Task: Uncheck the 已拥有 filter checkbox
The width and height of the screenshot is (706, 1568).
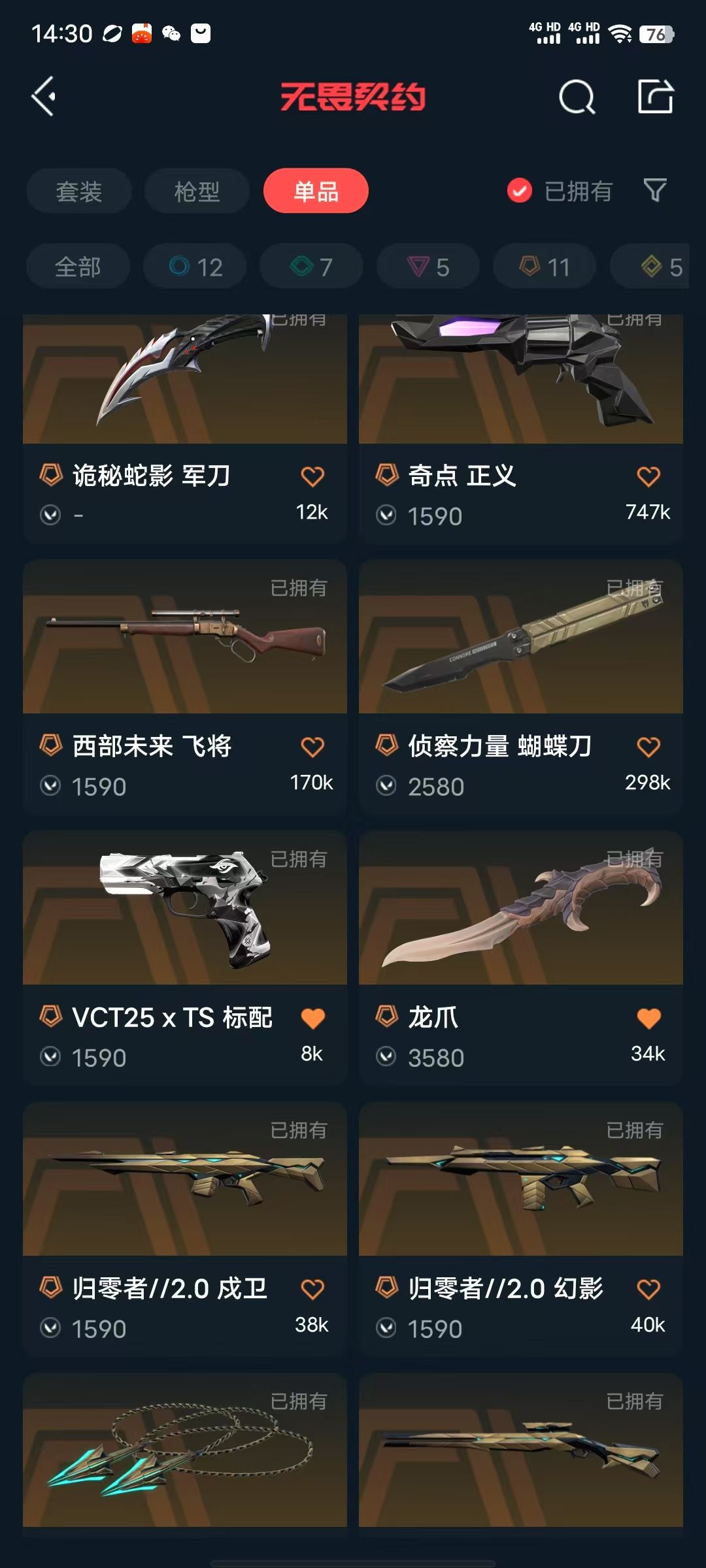Action: [520, 191]
